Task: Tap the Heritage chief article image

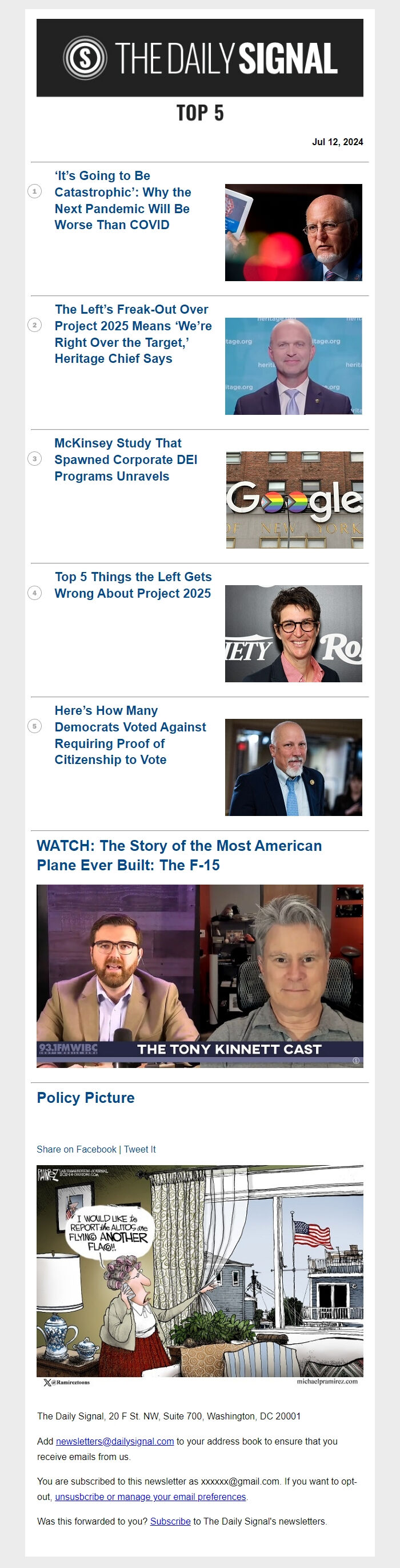Action: pyautogui.click(x=294, y=366)
